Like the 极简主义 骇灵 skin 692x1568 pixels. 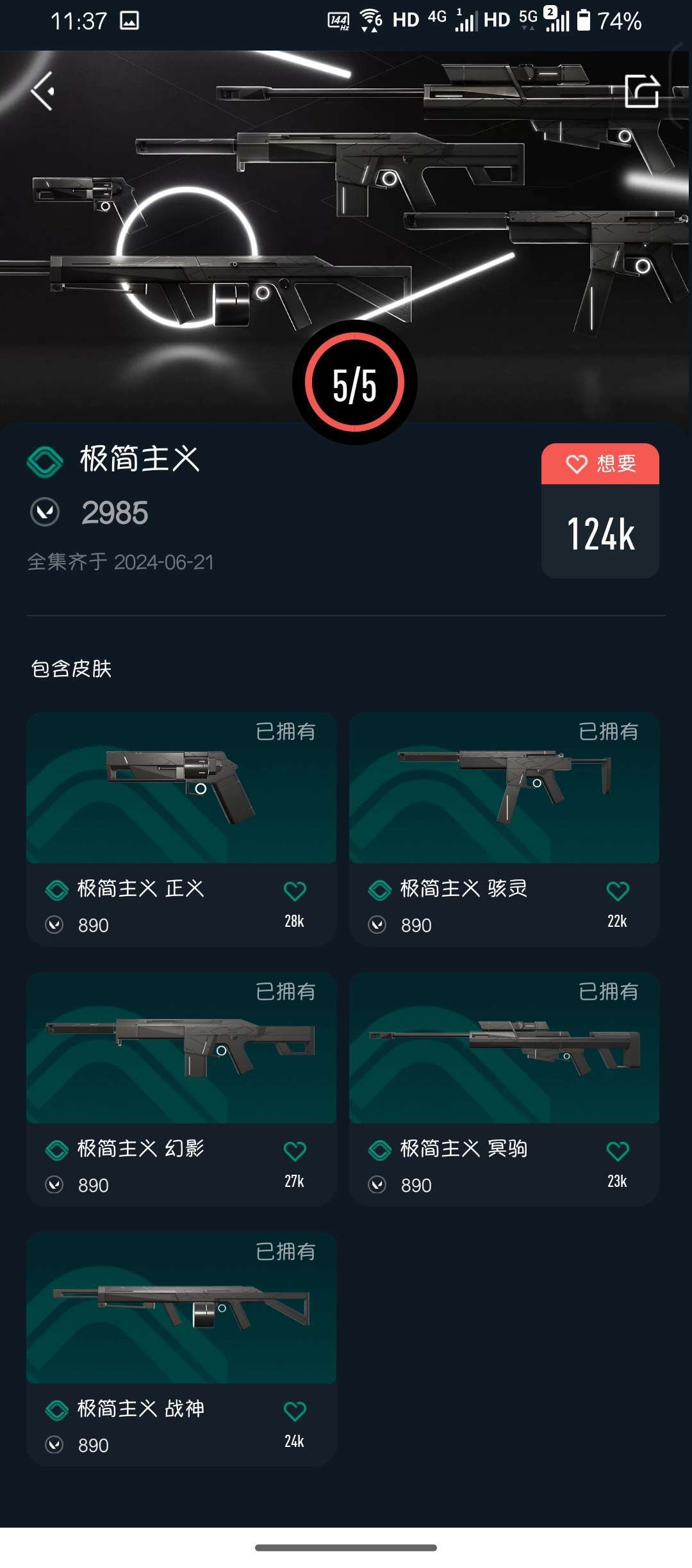point(618,891)
